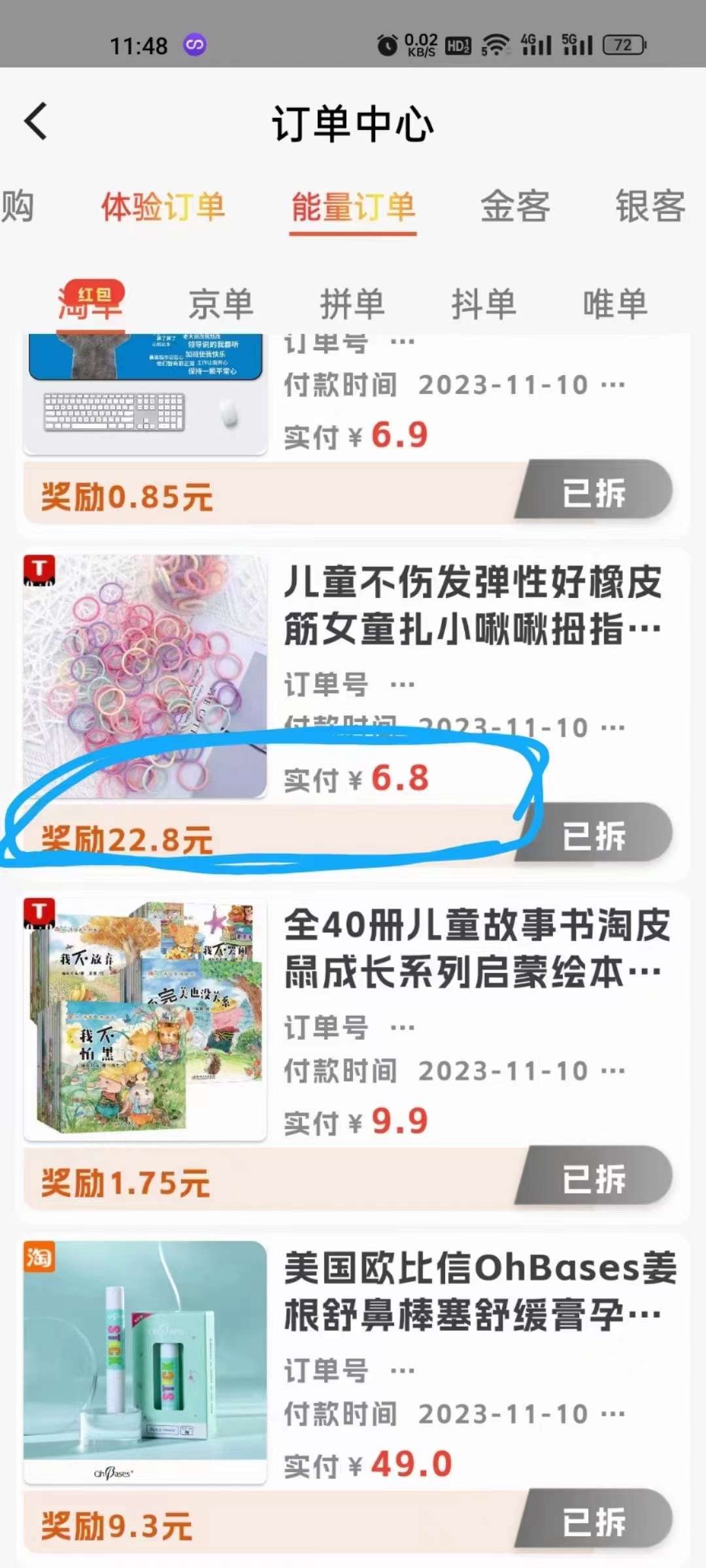Open the 美国欧比信OhBases order card
The image size is (706, 1568).
[x=353, y=1399]
